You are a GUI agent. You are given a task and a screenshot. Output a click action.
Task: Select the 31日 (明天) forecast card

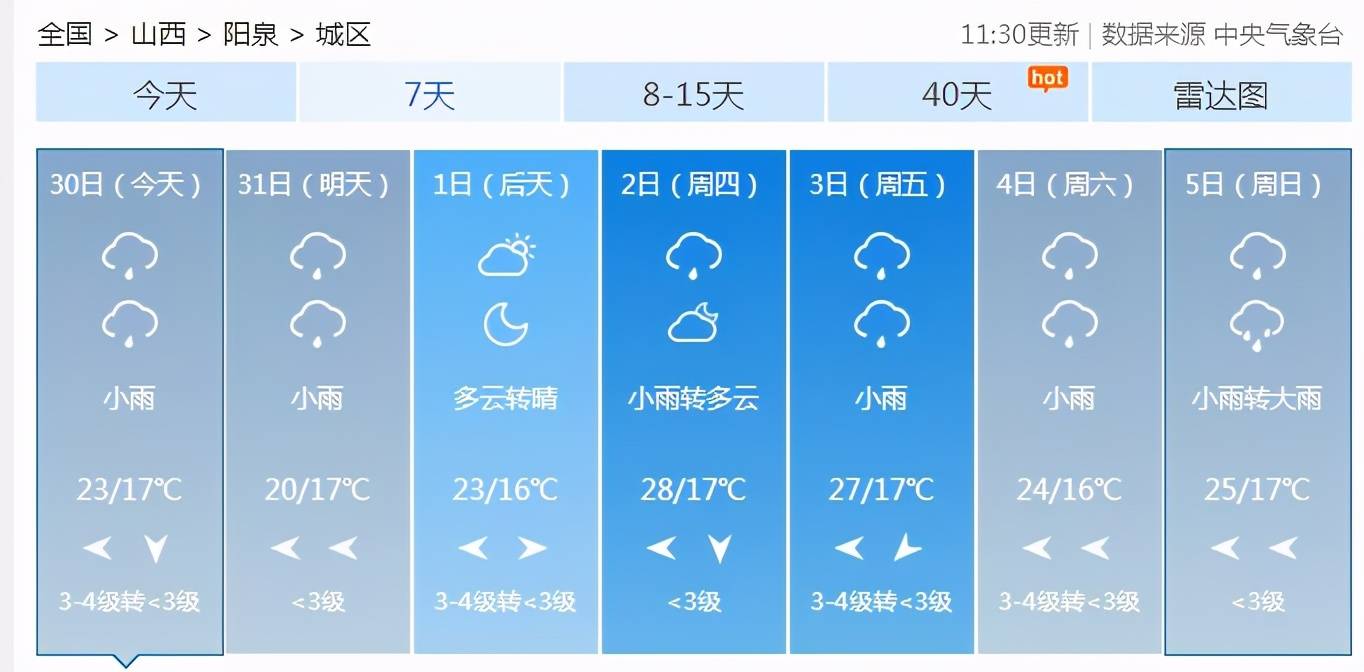point(318,400)
